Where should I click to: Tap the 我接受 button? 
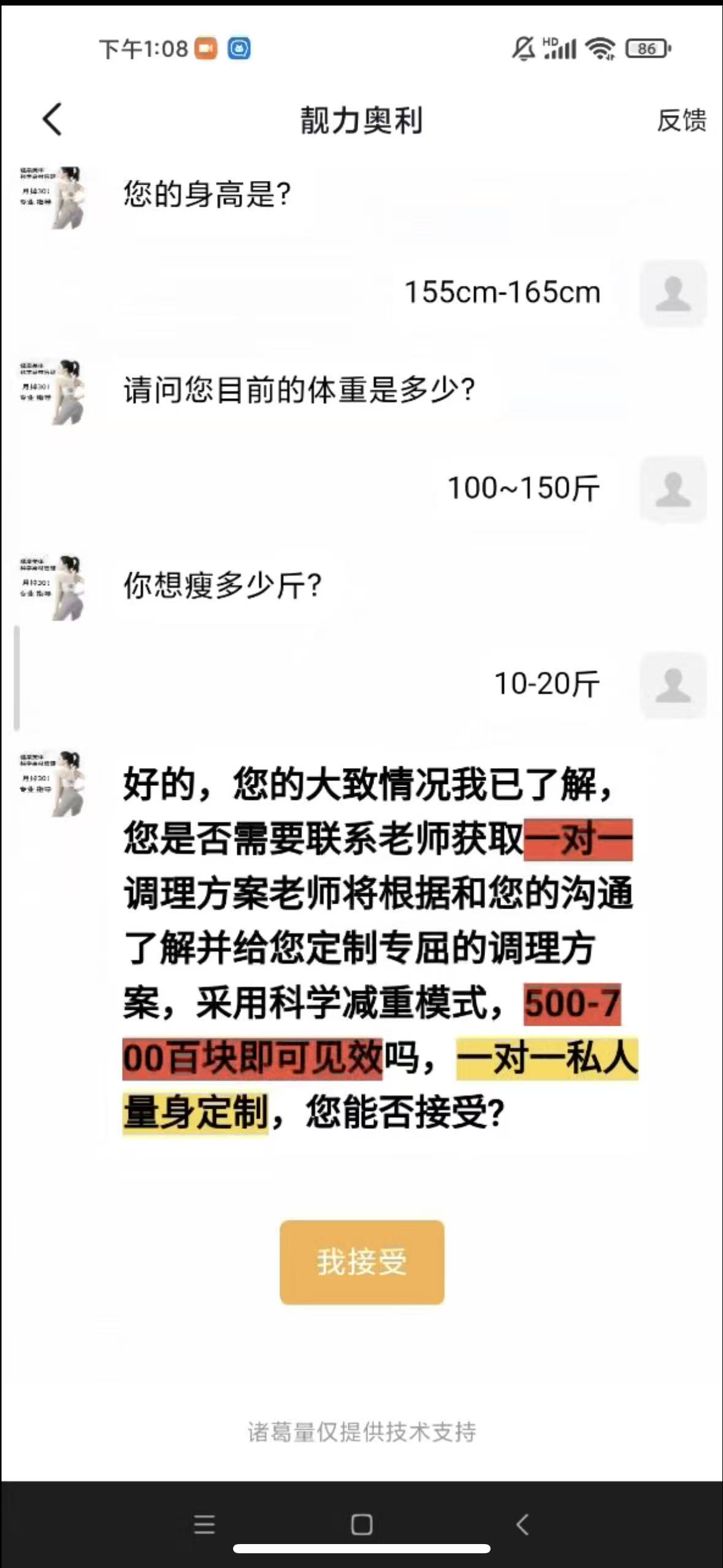click(362, 1262)
